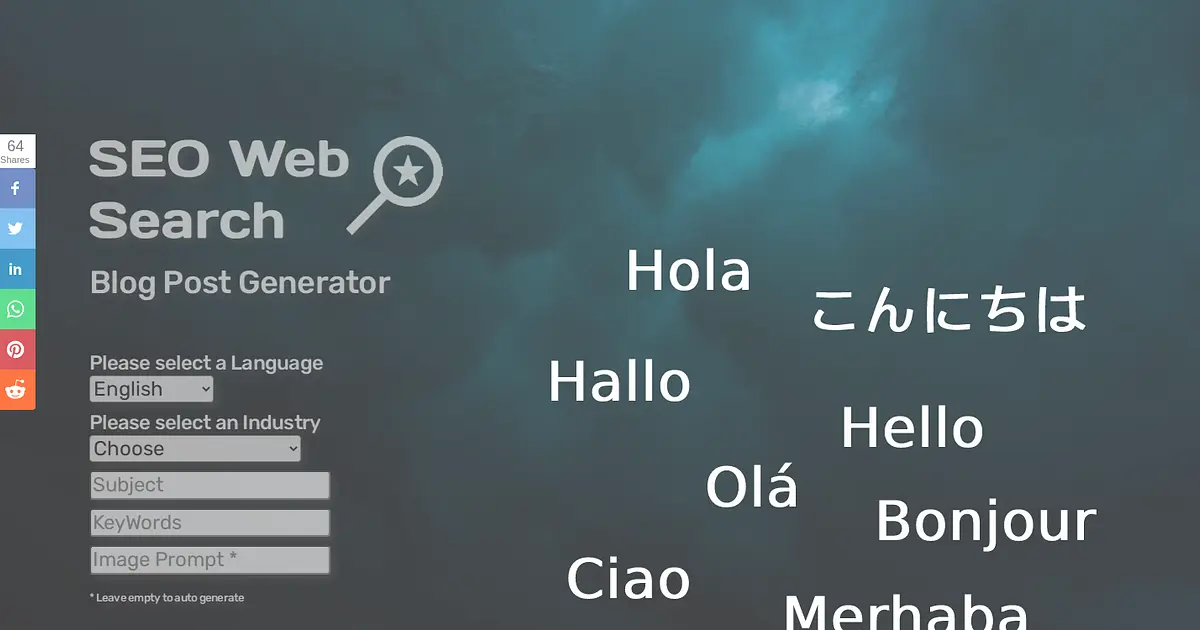Share this page on LinkedIn
This screenshot has width=1200, height=630.
click(17, 269)
